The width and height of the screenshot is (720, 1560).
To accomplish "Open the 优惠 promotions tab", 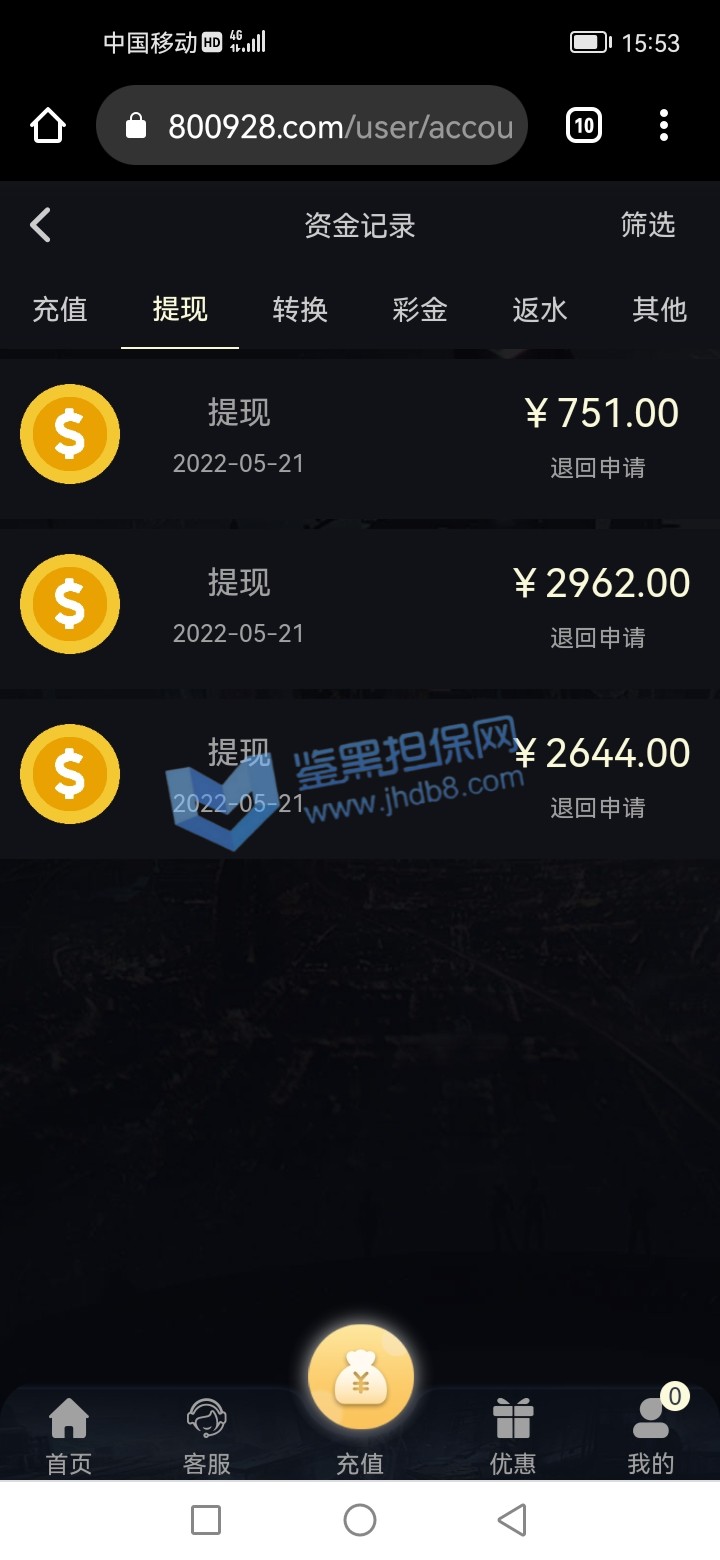I will coord(513,1437).
